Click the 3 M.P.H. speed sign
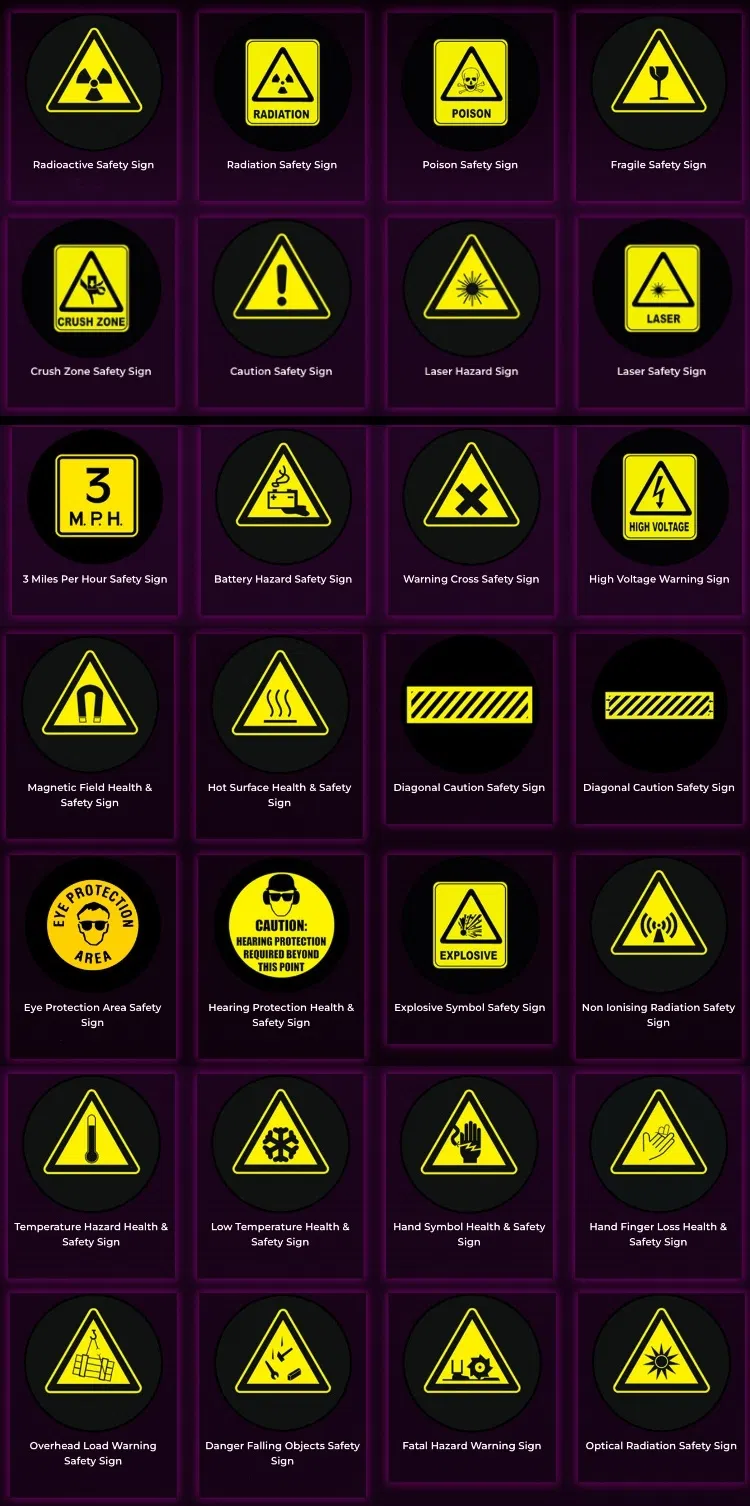The image size is (750, 1506). 95,495
